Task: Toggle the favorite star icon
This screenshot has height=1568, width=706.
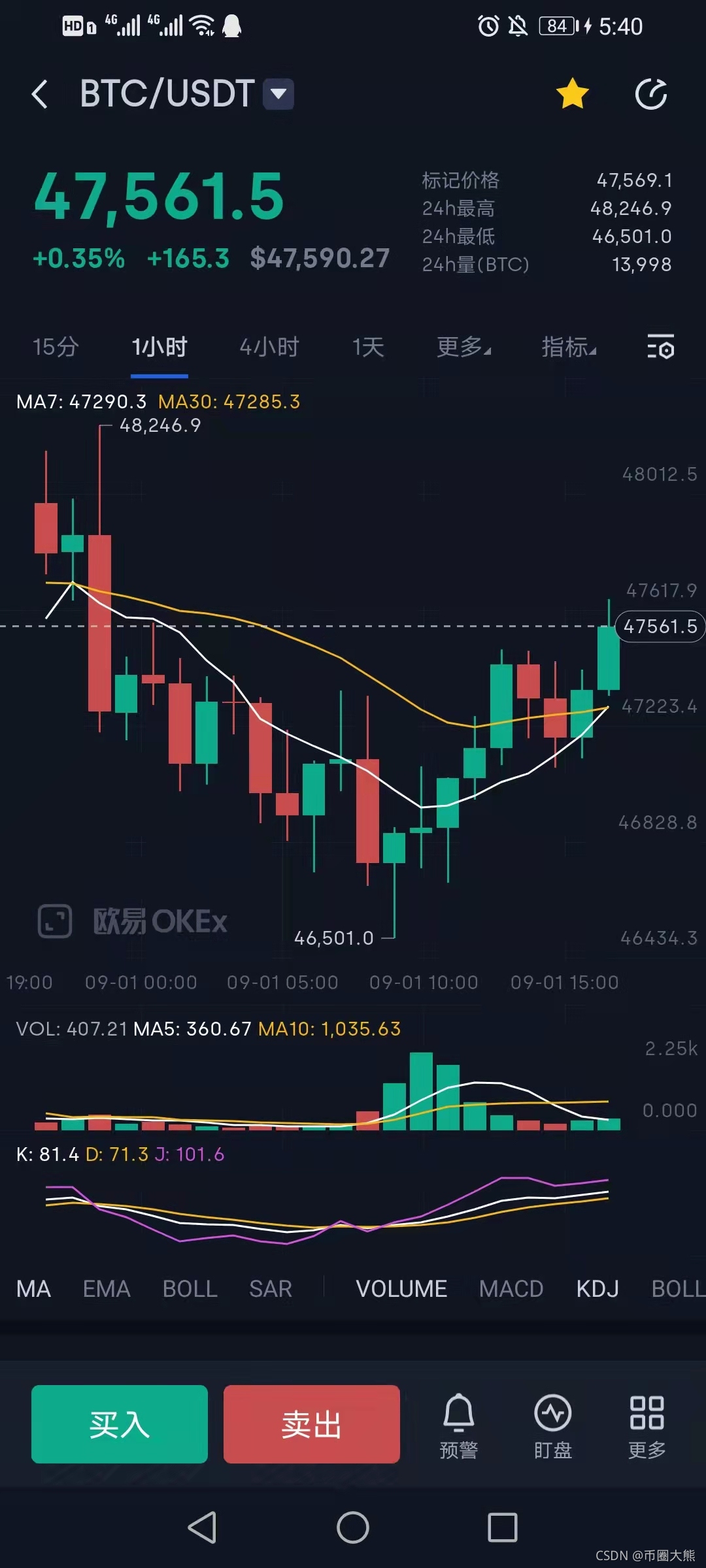Action: (573, 93)
